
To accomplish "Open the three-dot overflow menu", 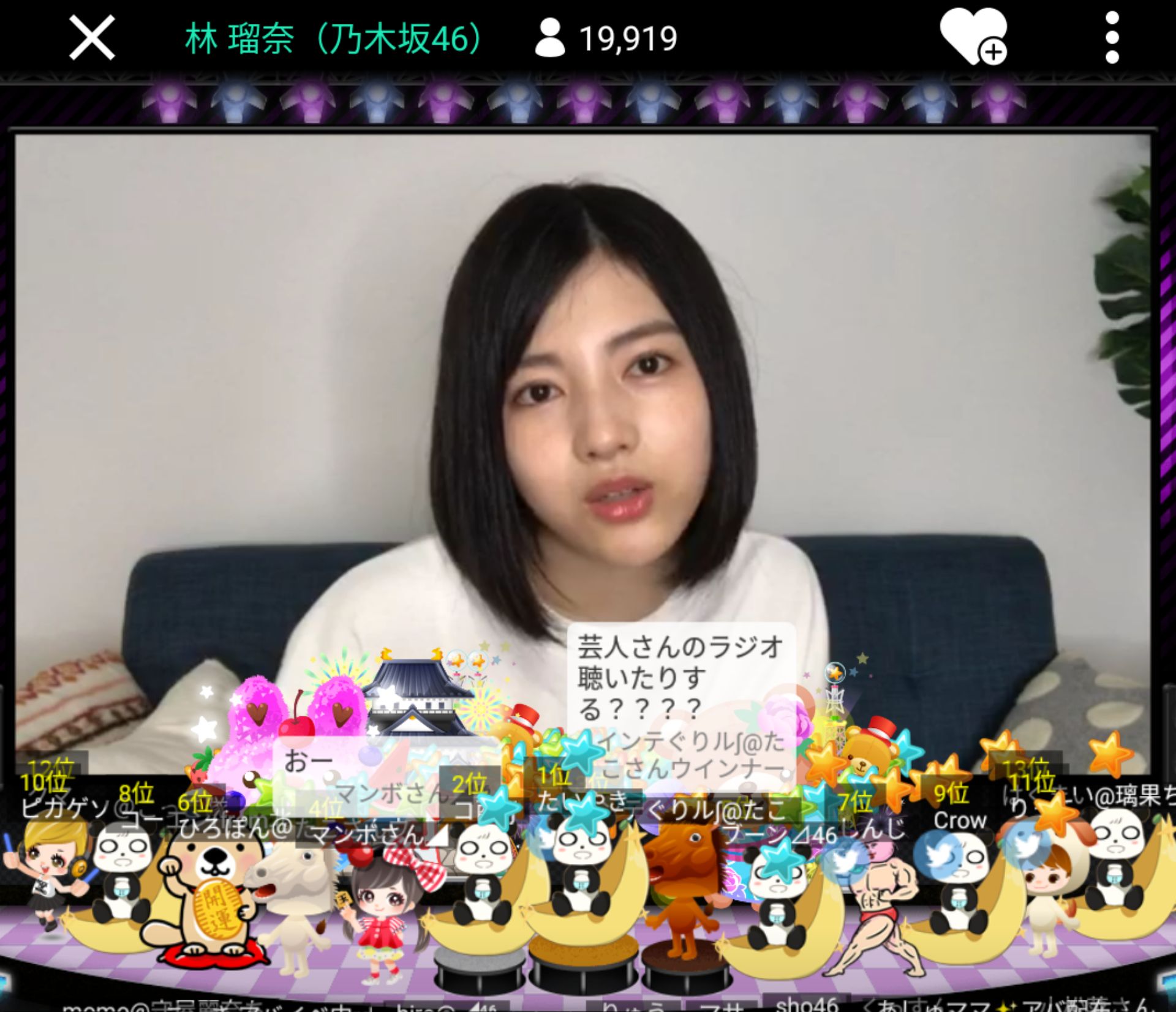I will 1112,38.
